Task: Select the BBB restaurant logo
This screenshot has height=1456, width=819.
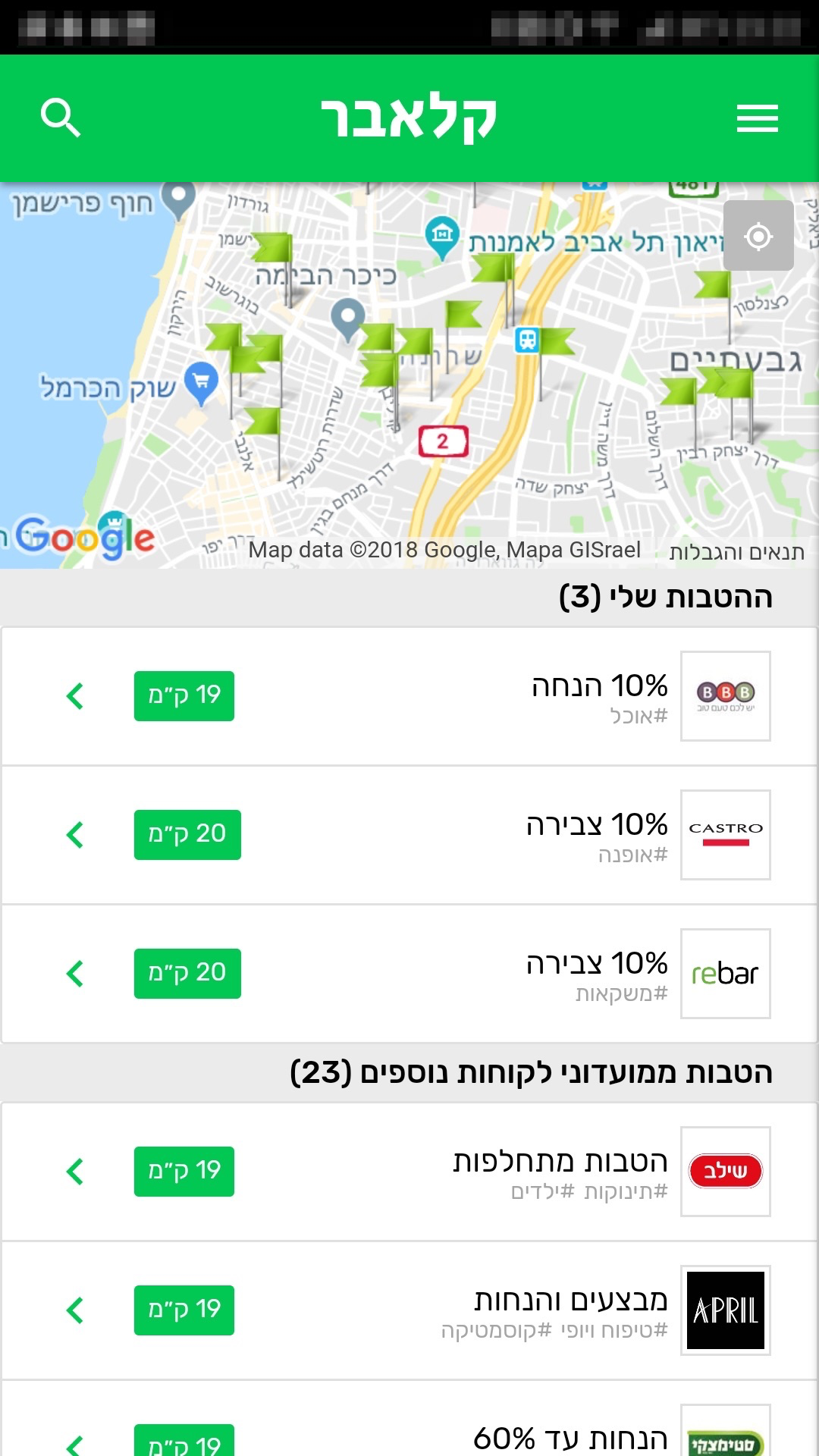Action: click(x=725, y=695)
